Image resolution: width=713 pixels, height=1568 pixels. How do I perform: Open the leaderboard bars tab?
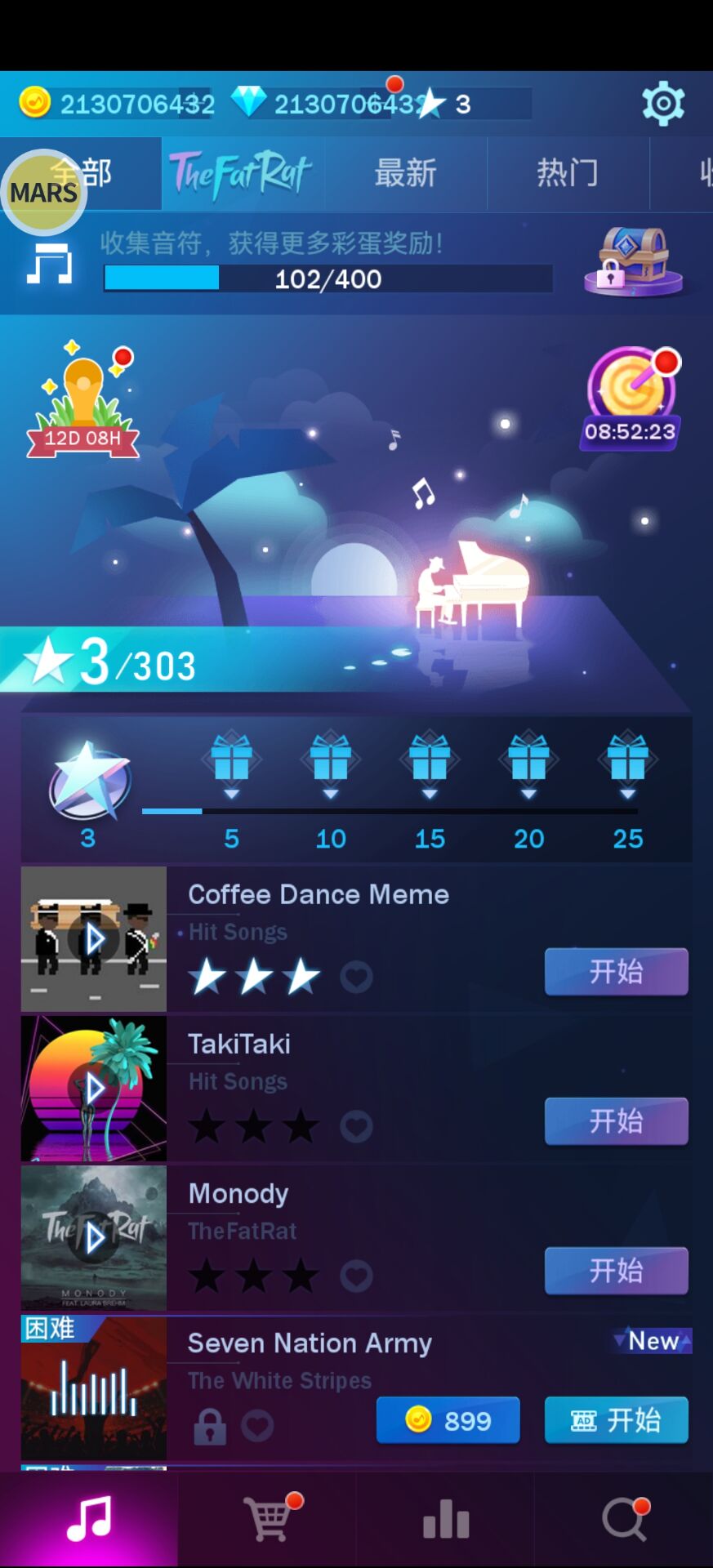tap(446, 1521)
